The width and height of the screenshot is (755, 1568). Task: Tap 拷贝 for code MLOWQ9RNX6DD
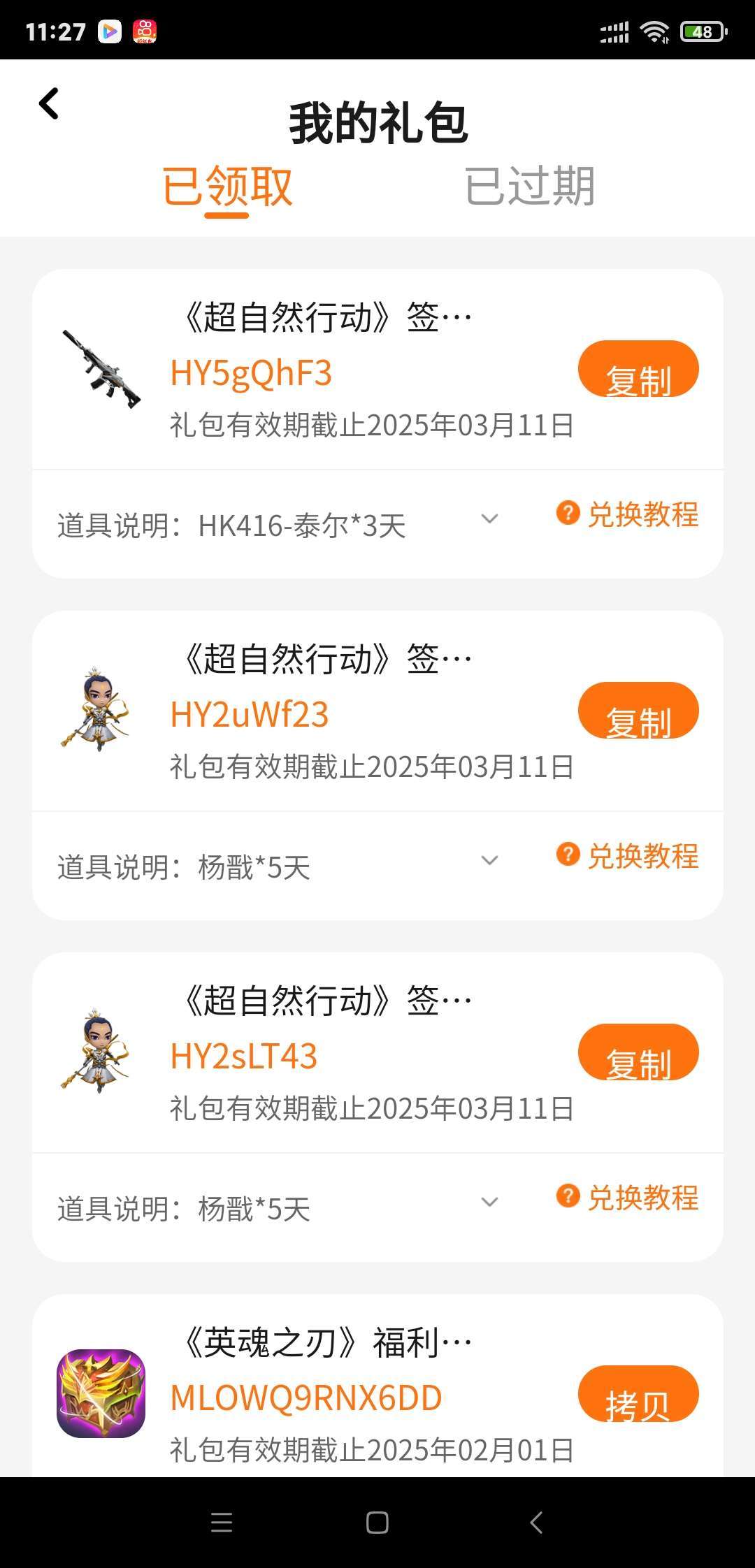[x=638, y=1395]
